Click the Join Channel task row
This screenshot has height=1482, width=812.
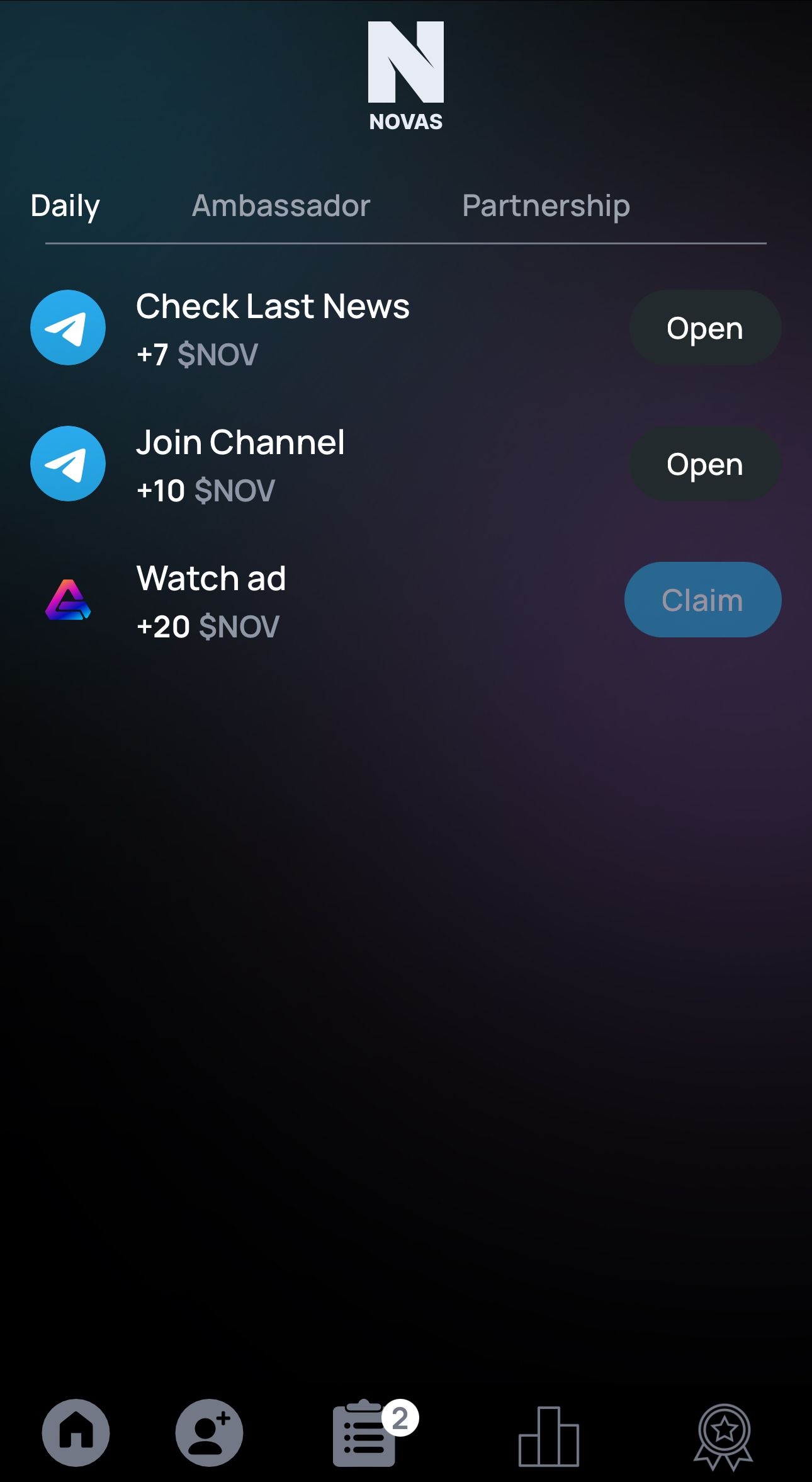tap(240, 442)
